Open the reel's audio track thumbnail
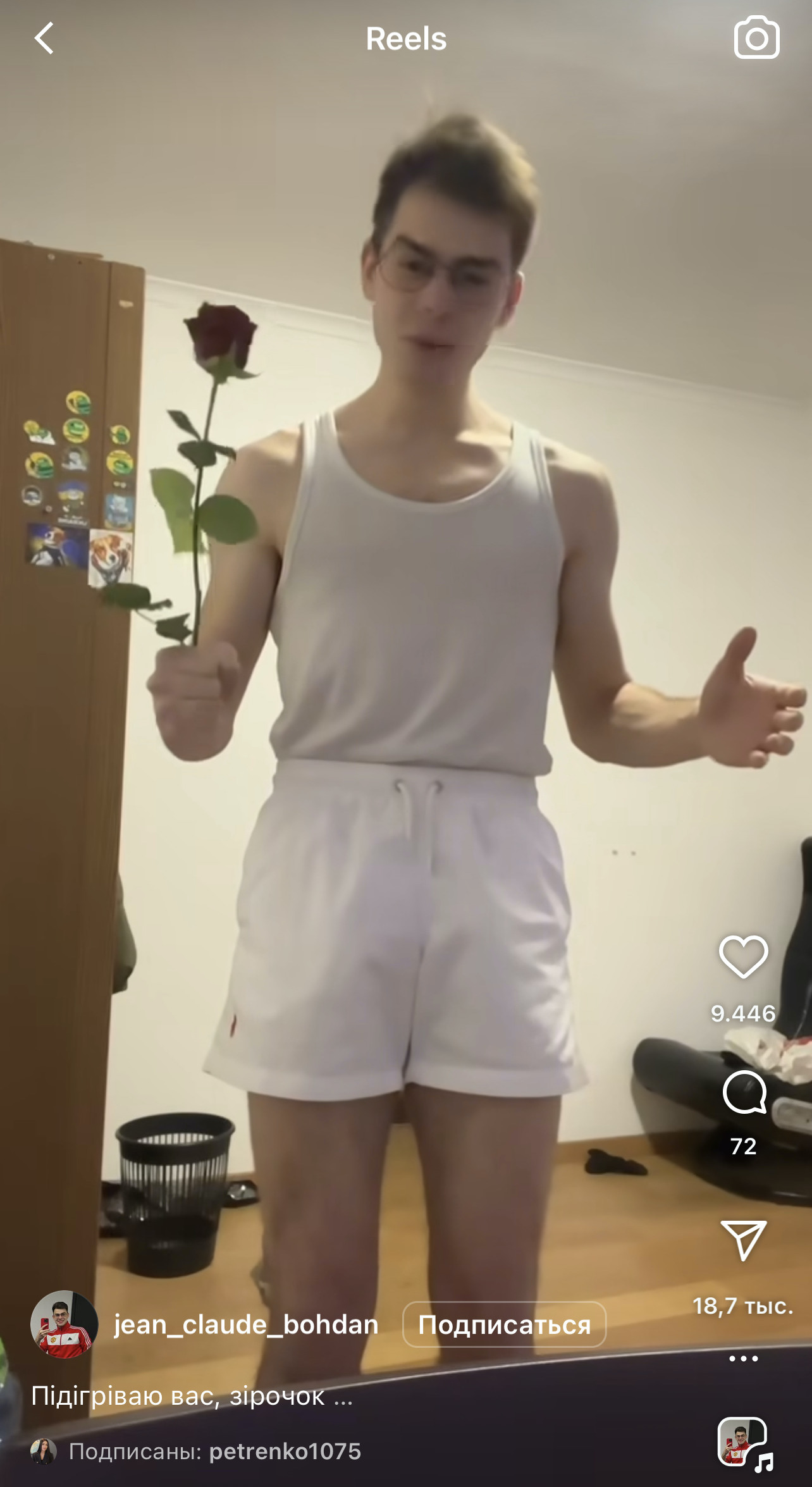The image size is (812, 1487). (745, 1444)
